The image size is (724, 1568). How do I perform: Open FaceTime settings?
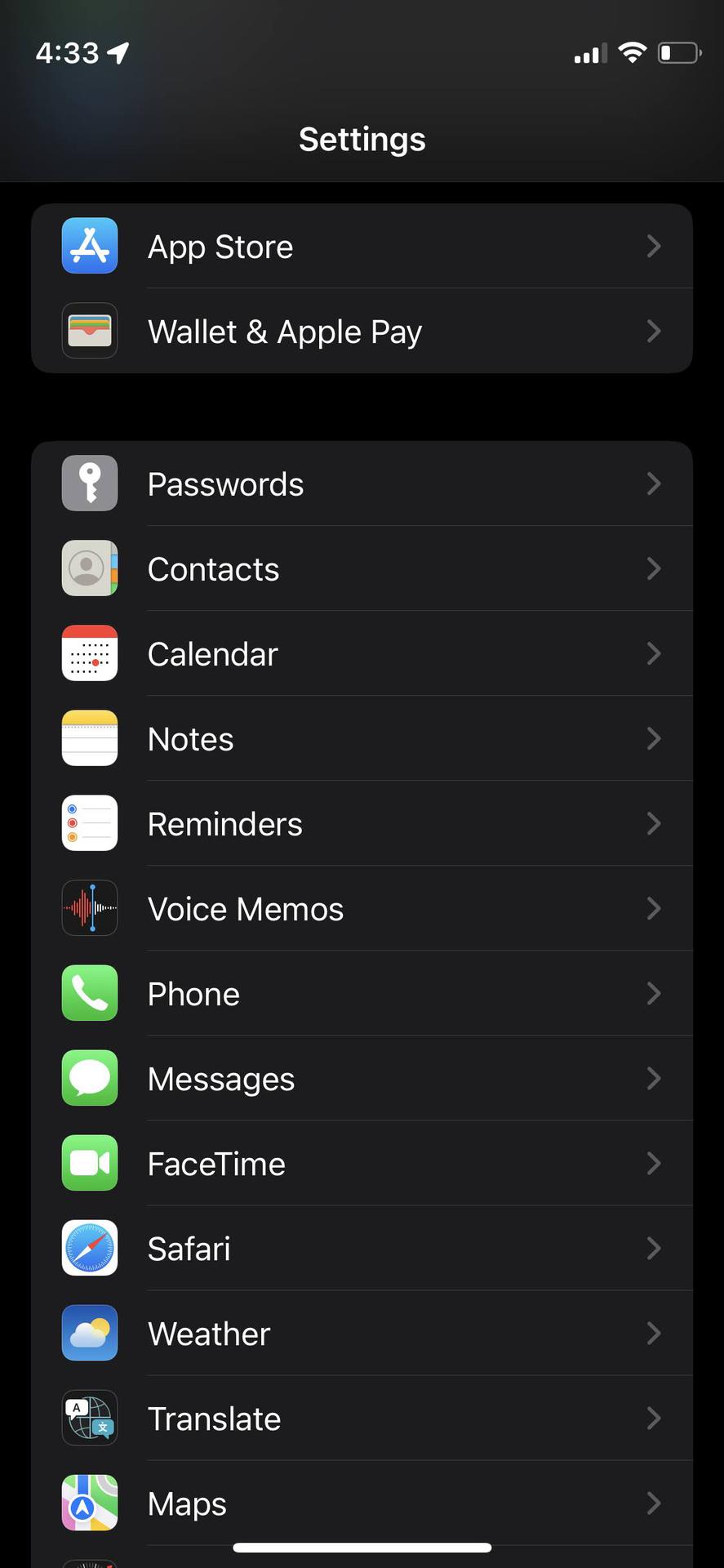(362, 1164)
